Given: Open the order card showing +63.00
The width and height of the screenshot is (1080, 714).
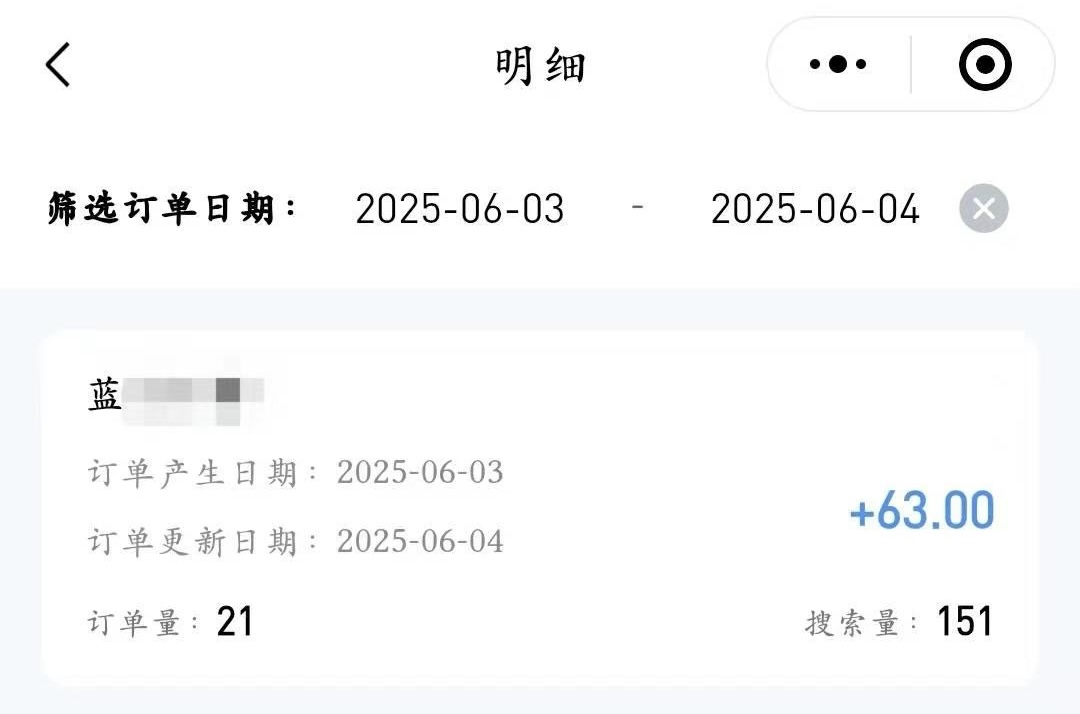Looking at the screenshot, I should point(540,510).
